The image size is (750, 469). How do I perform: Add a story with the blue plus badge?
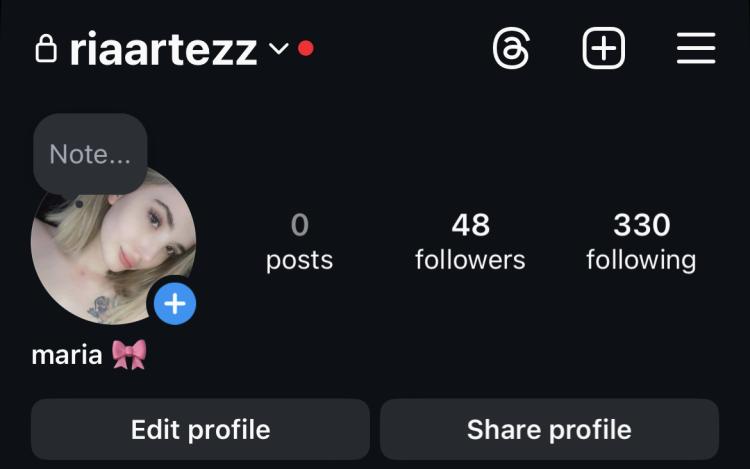175,304
